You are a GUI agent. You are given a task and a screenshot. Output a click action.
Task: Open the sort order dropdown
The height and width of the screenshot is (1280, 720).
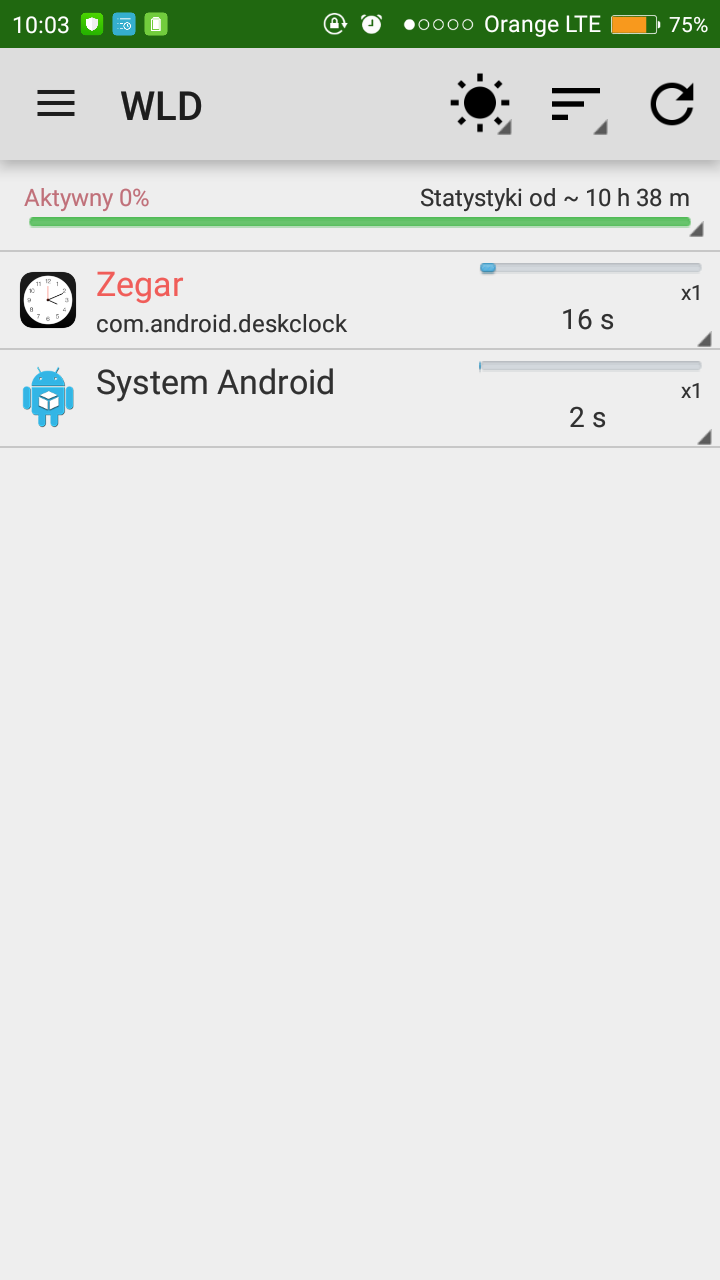tap(578, 105)
